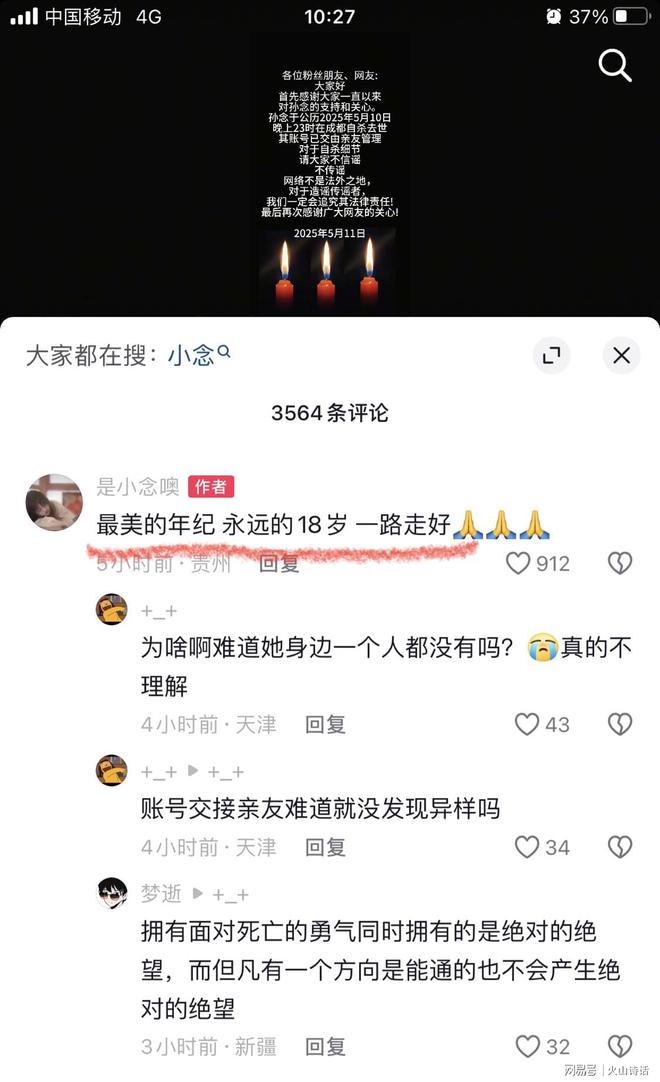This screenshot has width=660, height=1082.
Task: Like the comment with 34 likes
Action: pos(527,847)
